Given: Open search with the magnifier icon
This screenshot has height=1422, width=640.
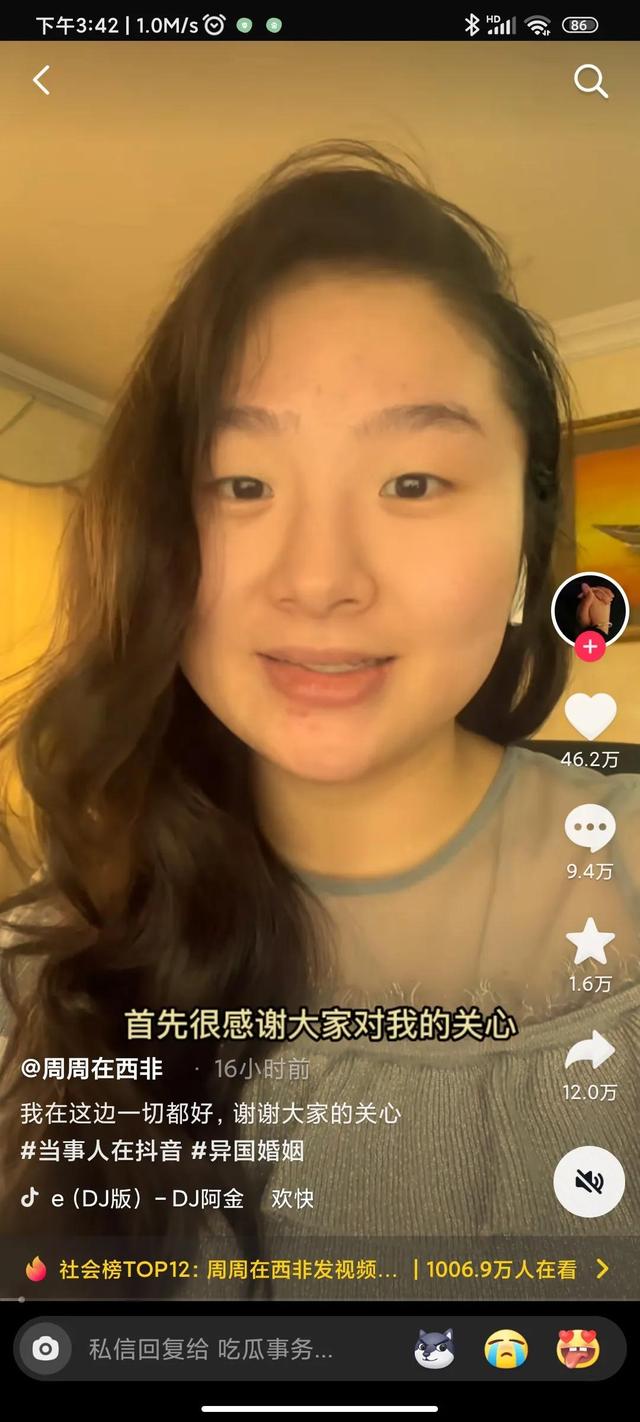Looking at the screenshot, I should click(x=590, y=82).
